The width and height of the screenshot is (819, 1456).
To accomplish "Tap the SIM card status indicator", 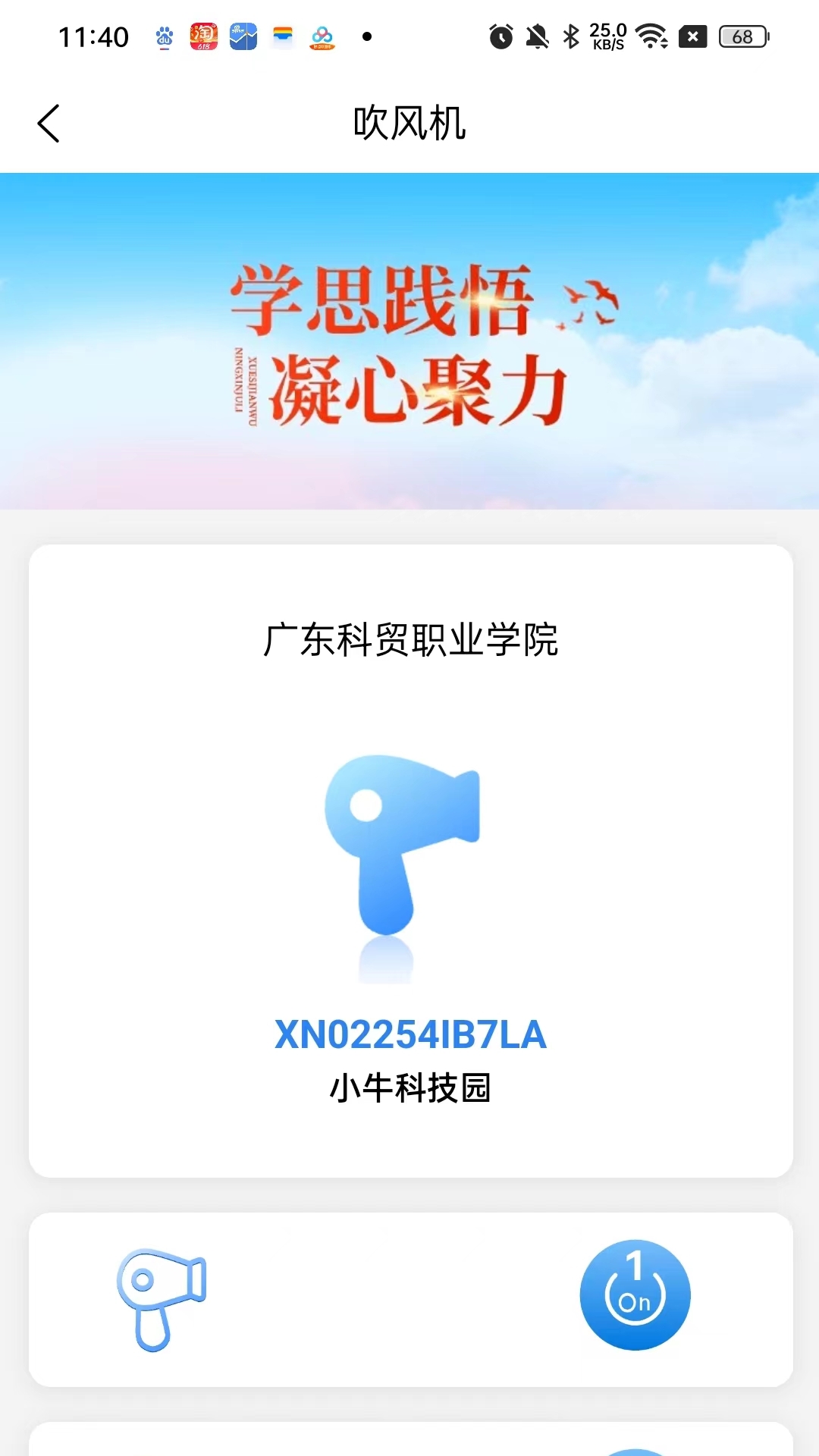I will click(691, 34).
